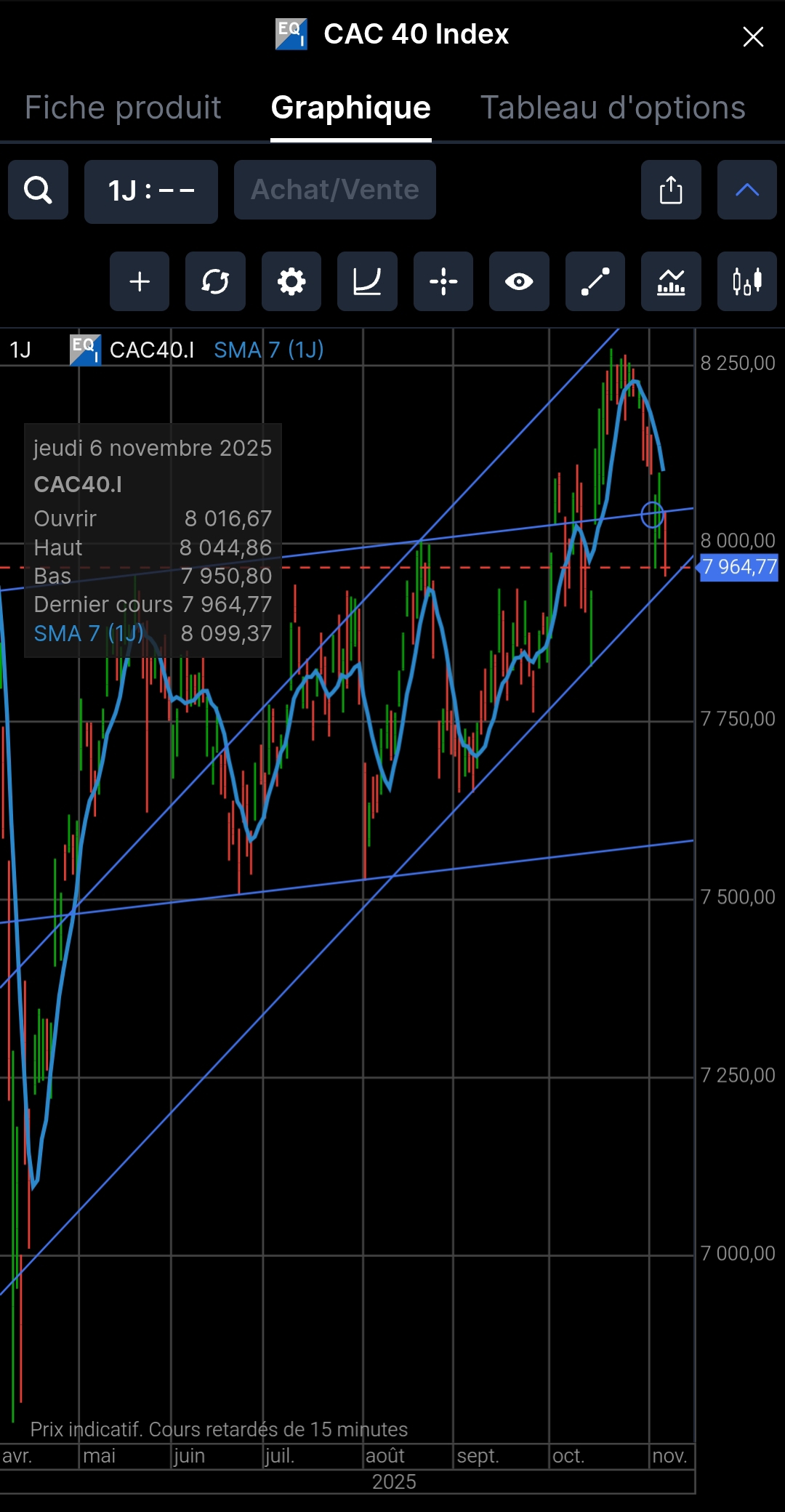Activate the crosshair cursor tool
Viewport: 785px width, 1512px height.
443,281
